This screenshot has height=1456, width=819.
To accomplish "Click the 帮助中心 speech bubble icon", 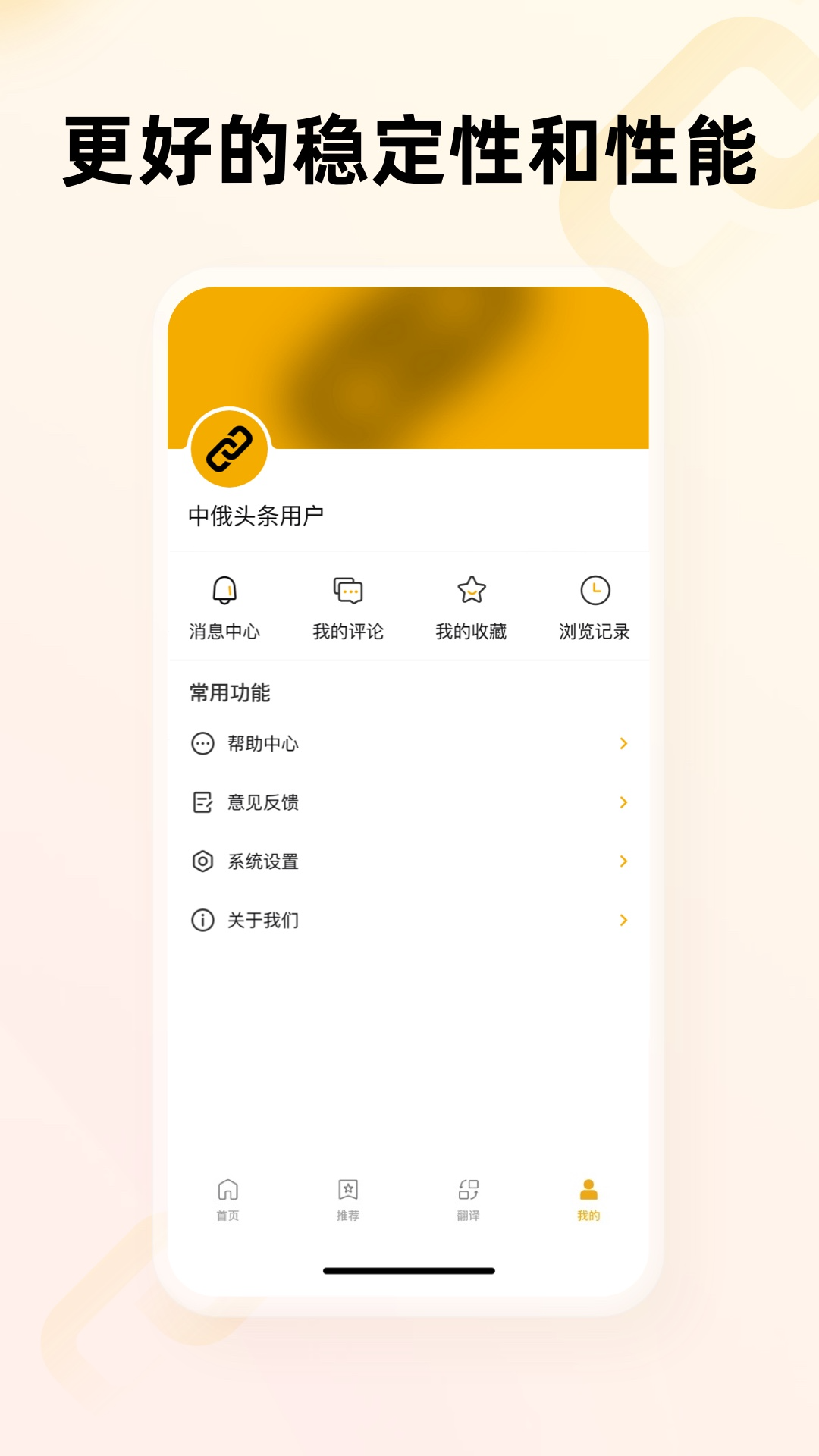I will point(202,745).
